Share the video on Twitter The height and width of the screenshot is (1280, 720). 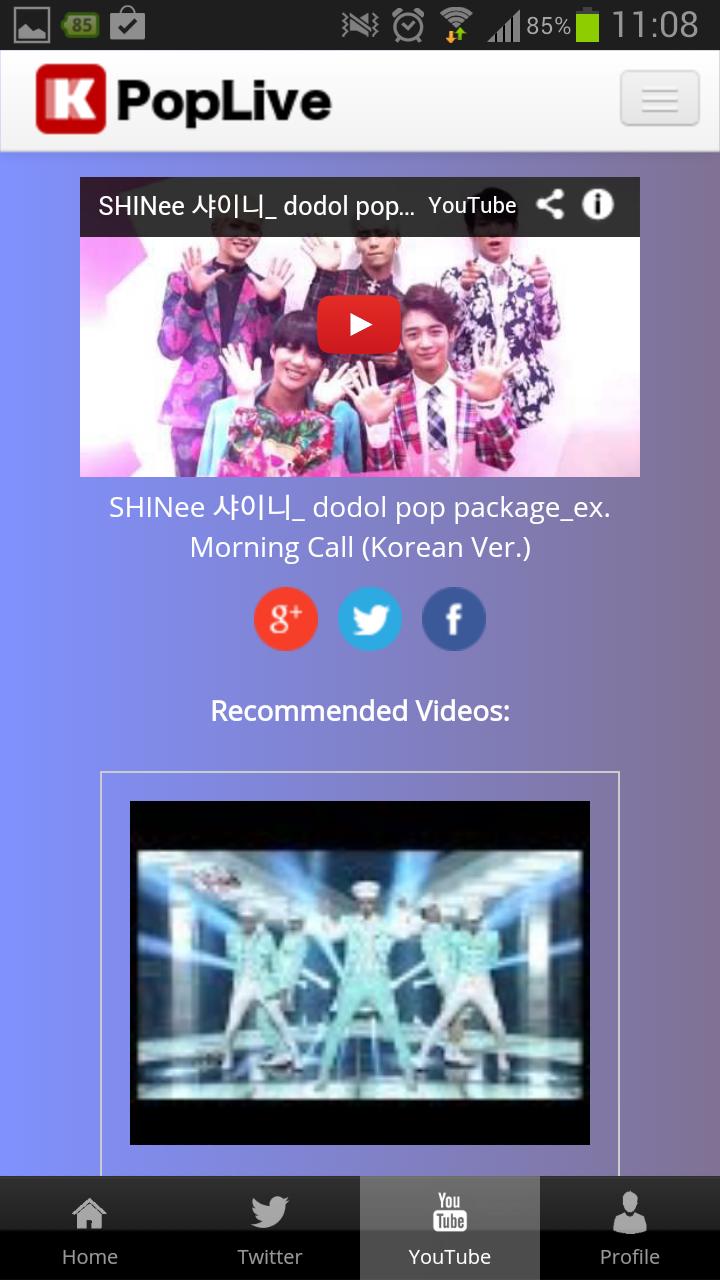[x=370, y=619]
